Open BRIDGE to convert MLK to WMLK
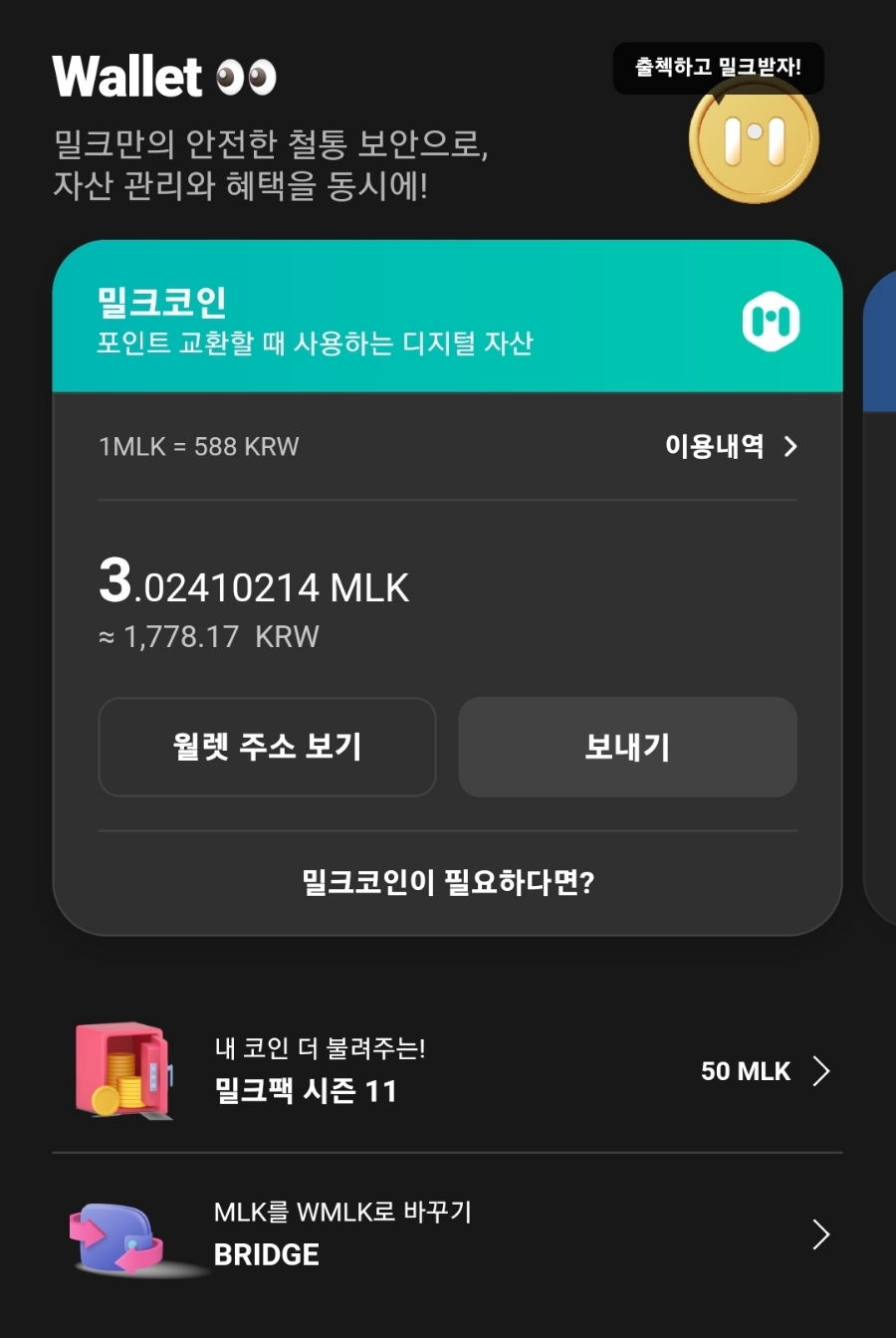Viewport: 896px width, 1338px height. click(447, 1234)
